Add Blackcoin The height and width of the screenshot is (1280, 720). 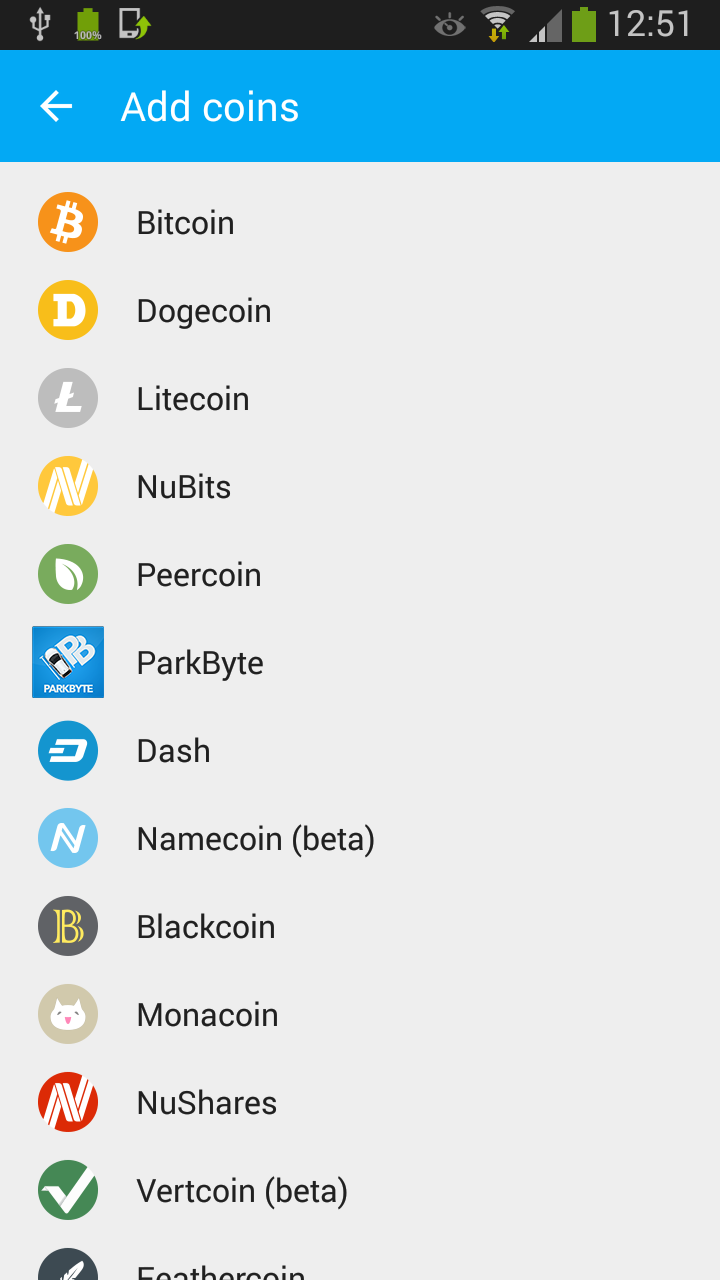[360, 926]
